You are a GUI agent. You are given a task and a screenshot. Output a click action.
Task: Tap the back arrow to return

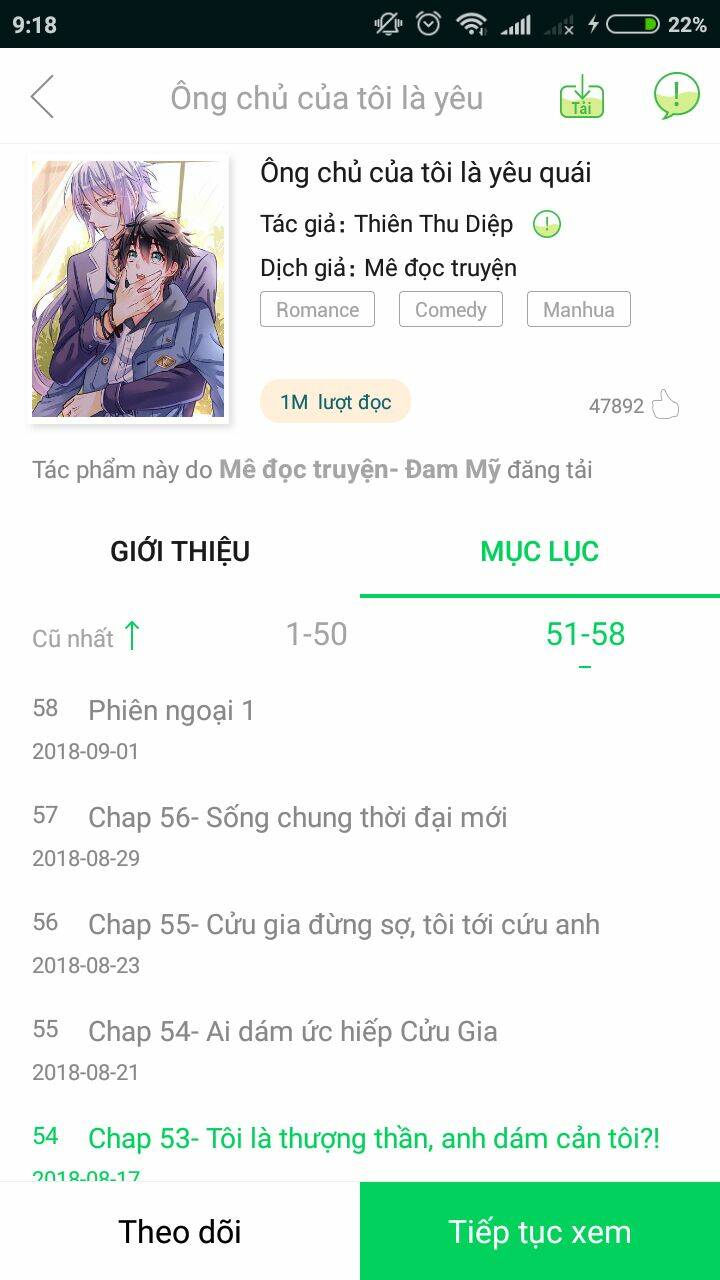42,97
